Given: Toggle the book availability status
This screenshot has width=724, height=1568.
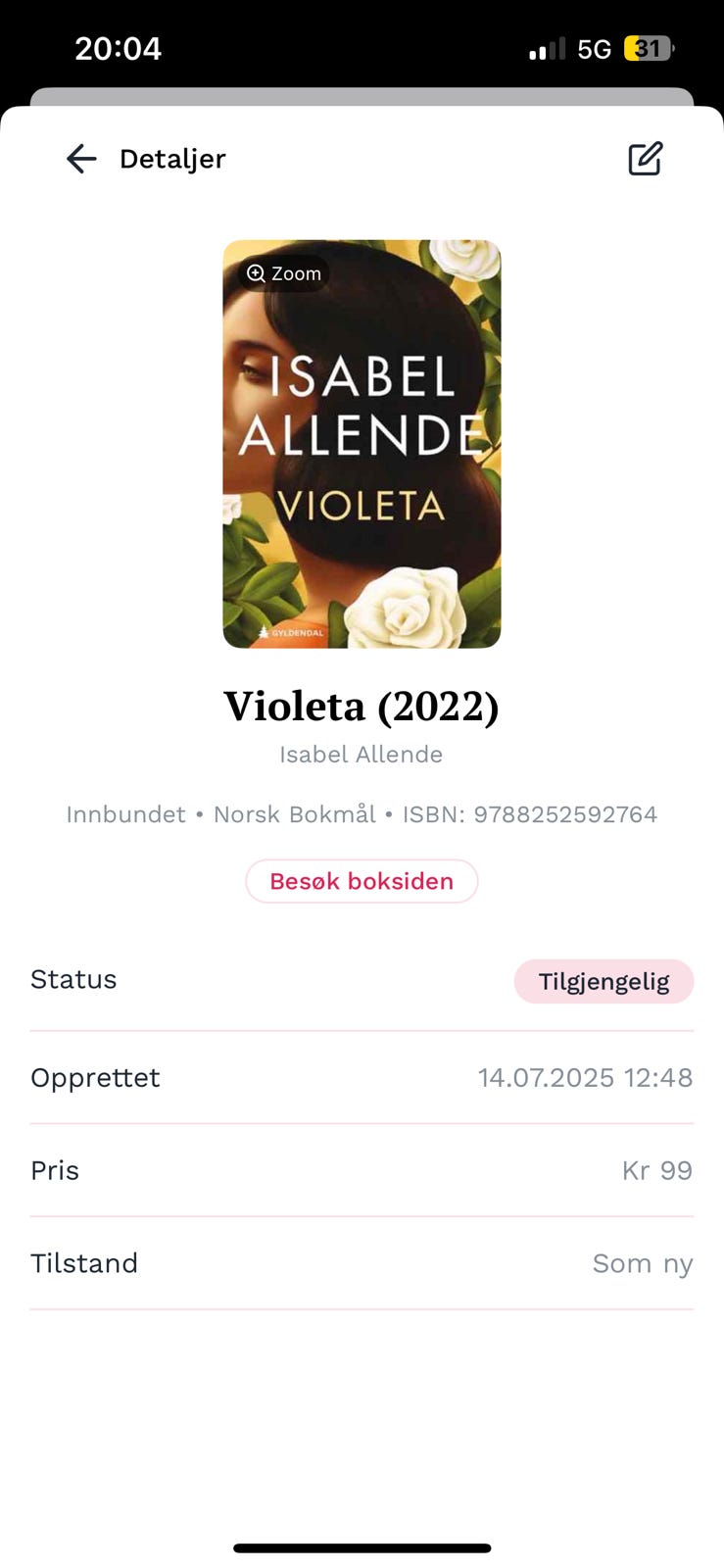Looking at the screenshot, I should tap(603, 980).
